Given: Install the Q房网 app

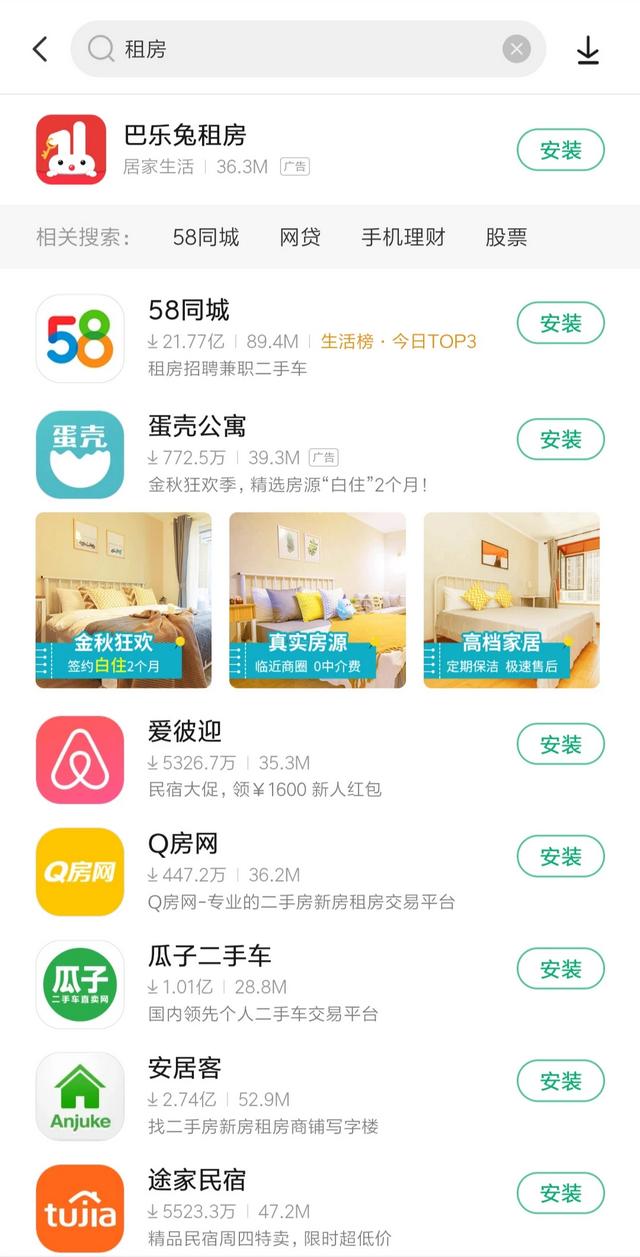Looking at the screenshot, I should (x=560, y=856).
